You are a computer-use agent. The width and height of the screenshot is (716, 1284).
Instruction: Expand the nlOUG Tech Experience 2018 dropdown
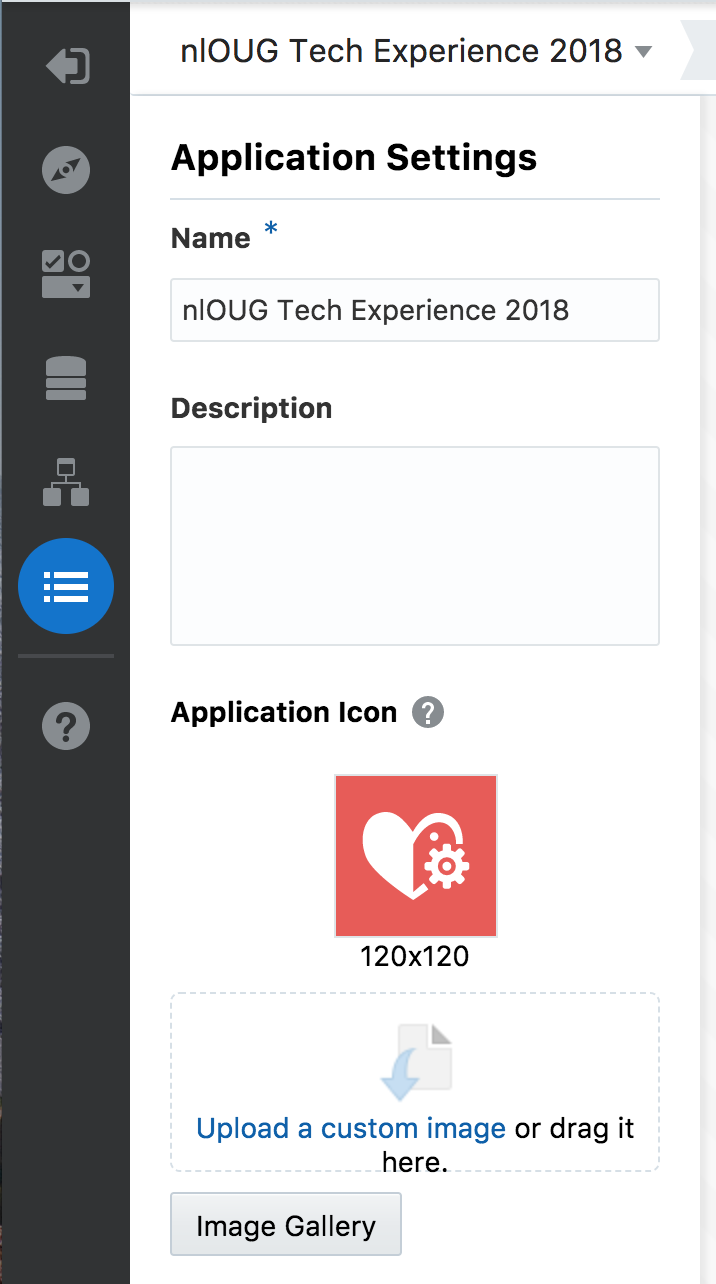click(415, 50)
